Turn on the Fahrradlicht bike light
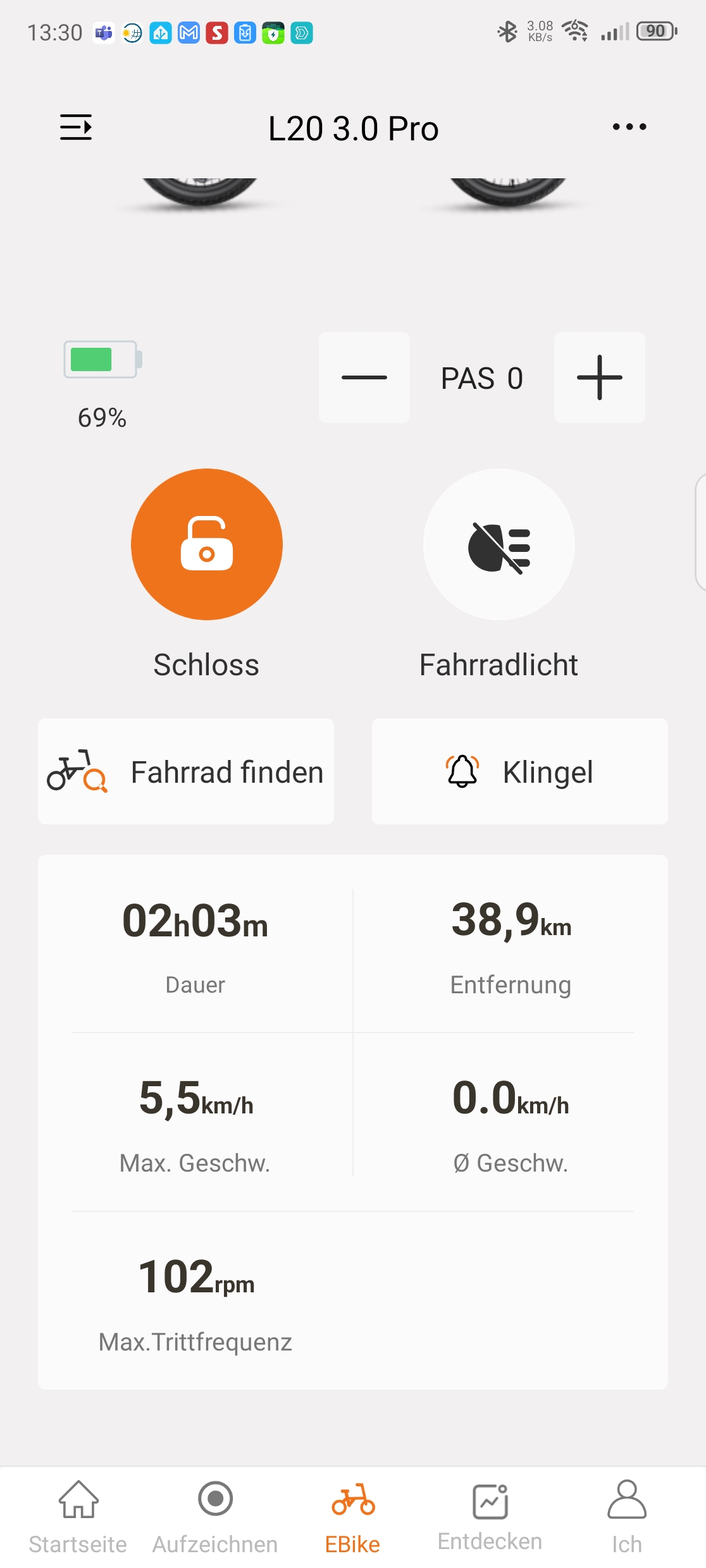Image resolution: width=706 pixels, height=1568 pixels. (499, 544)
